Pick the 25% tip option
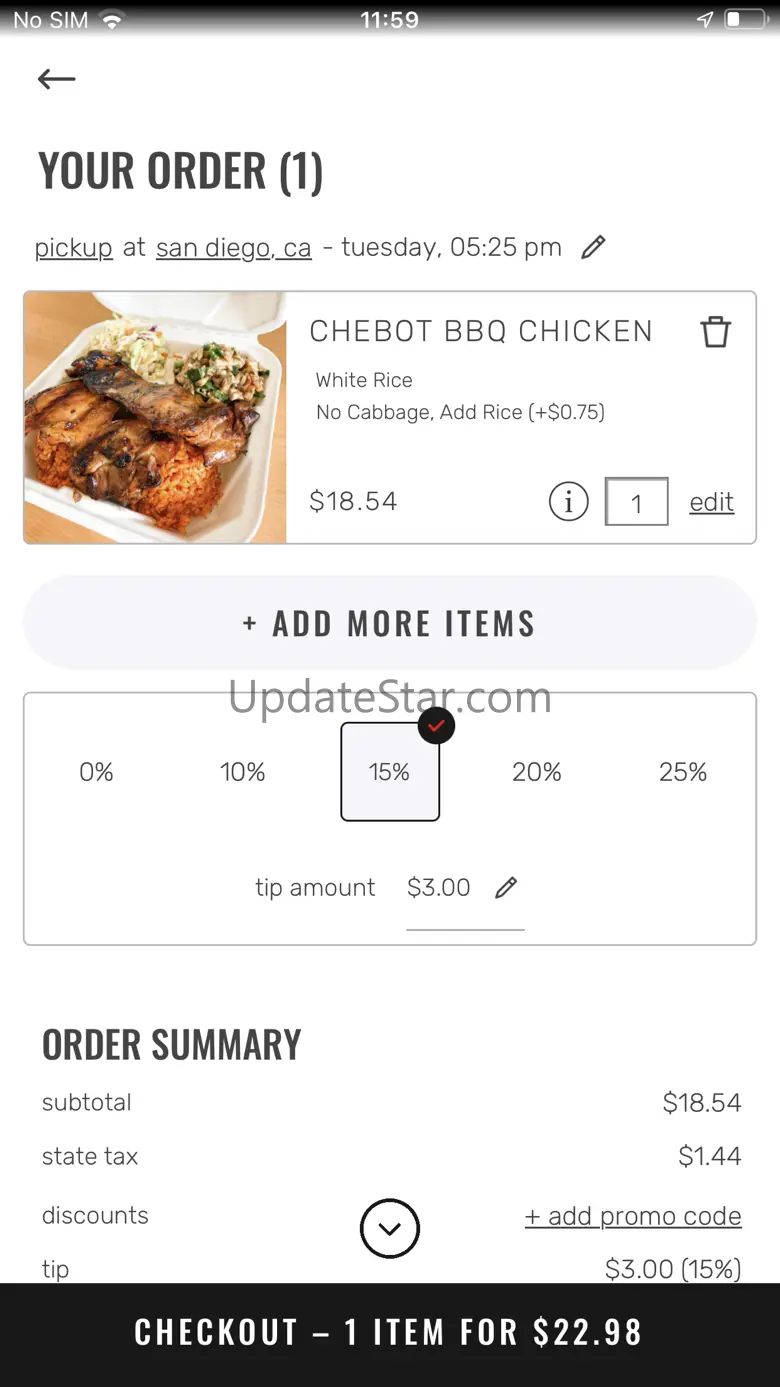780x1387 pixels. click(x=683, y=772)
